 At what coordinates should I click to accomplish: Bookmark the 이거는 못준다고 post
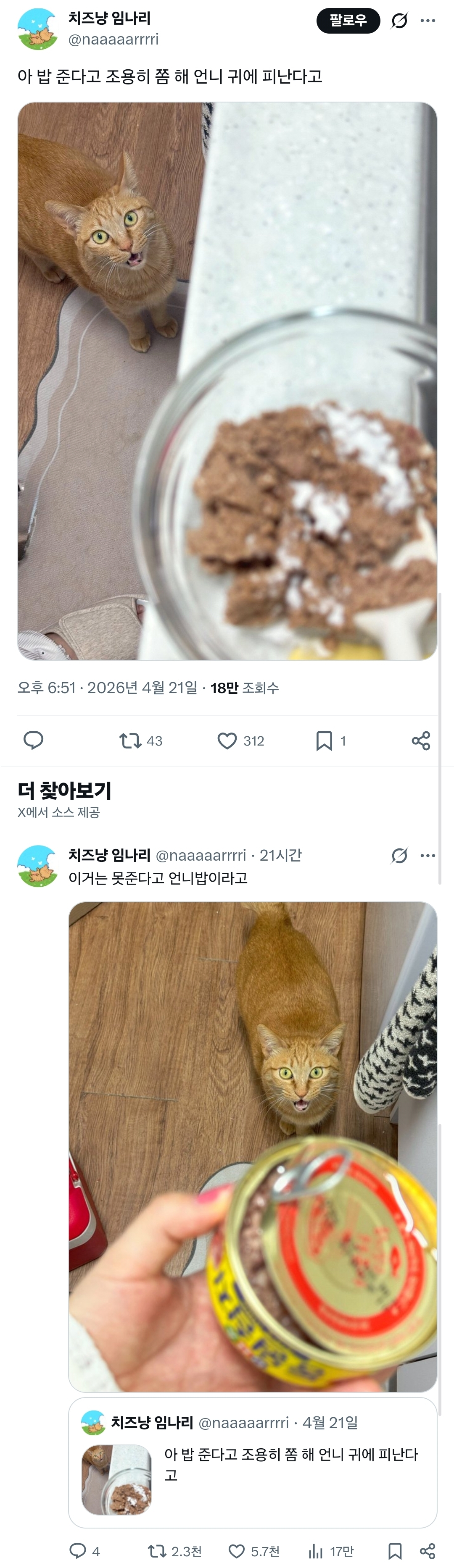[x=395, y=1551]
